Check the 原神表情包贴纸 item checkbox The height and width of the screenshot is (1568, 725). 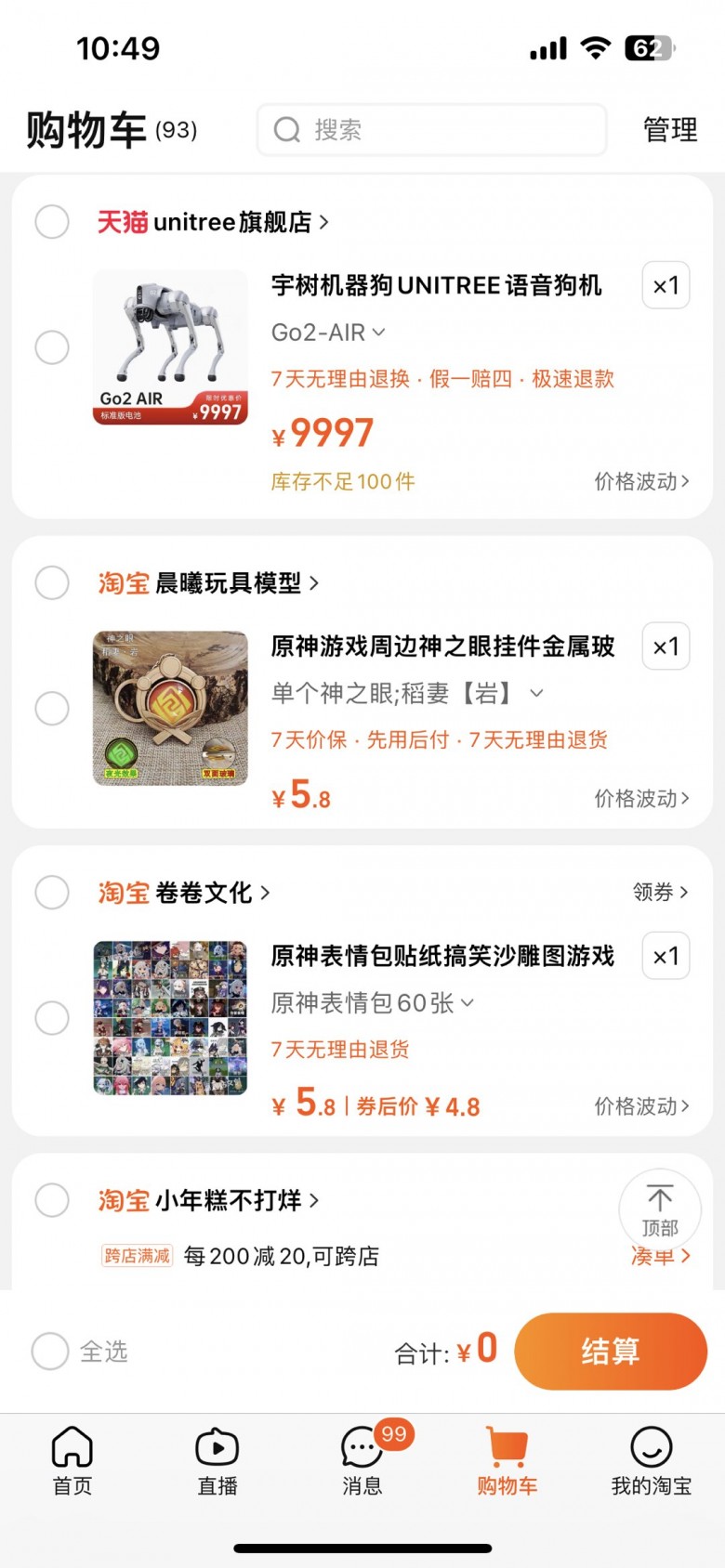point(52,1018)
